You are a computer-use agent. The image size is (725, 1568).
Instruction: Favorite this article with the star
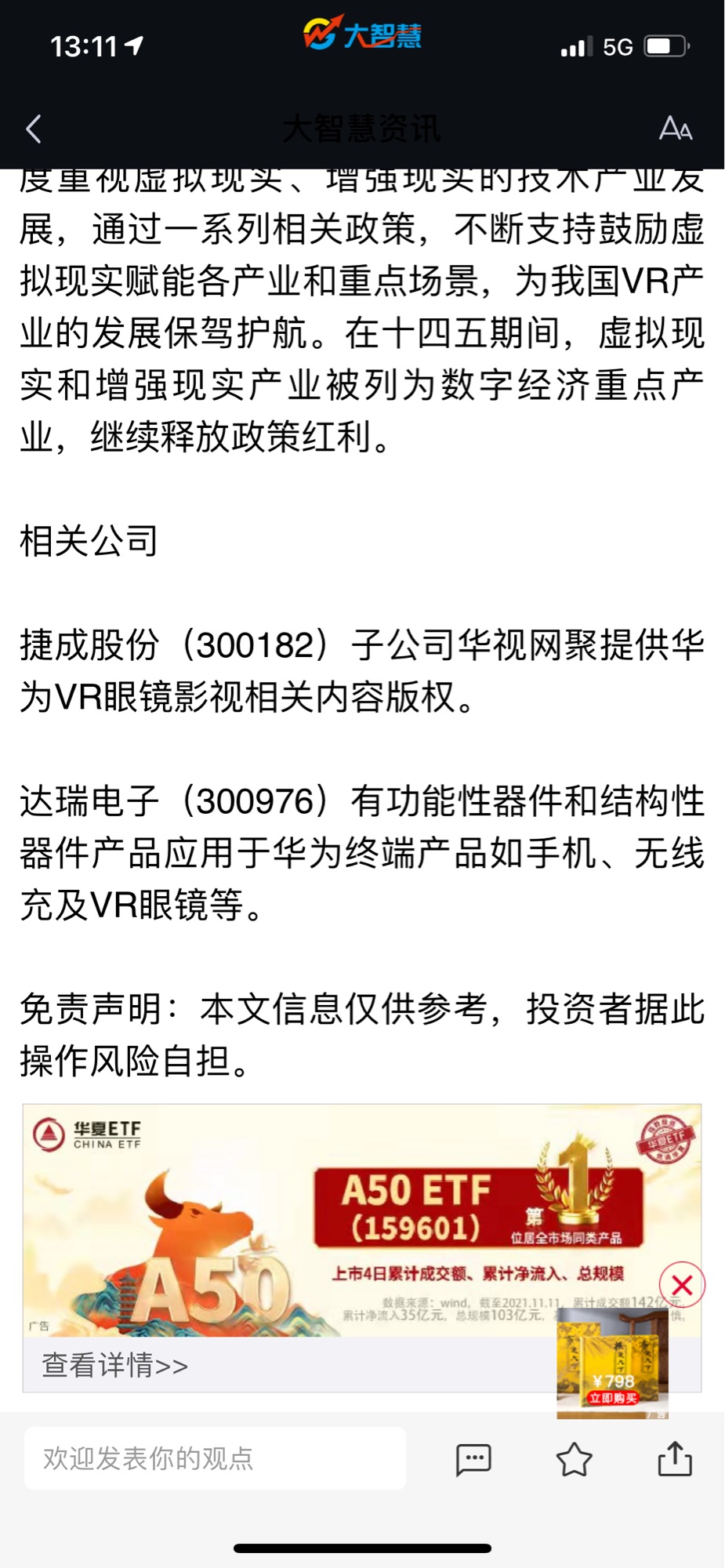pyautogui.click(x=574, y=1459)
